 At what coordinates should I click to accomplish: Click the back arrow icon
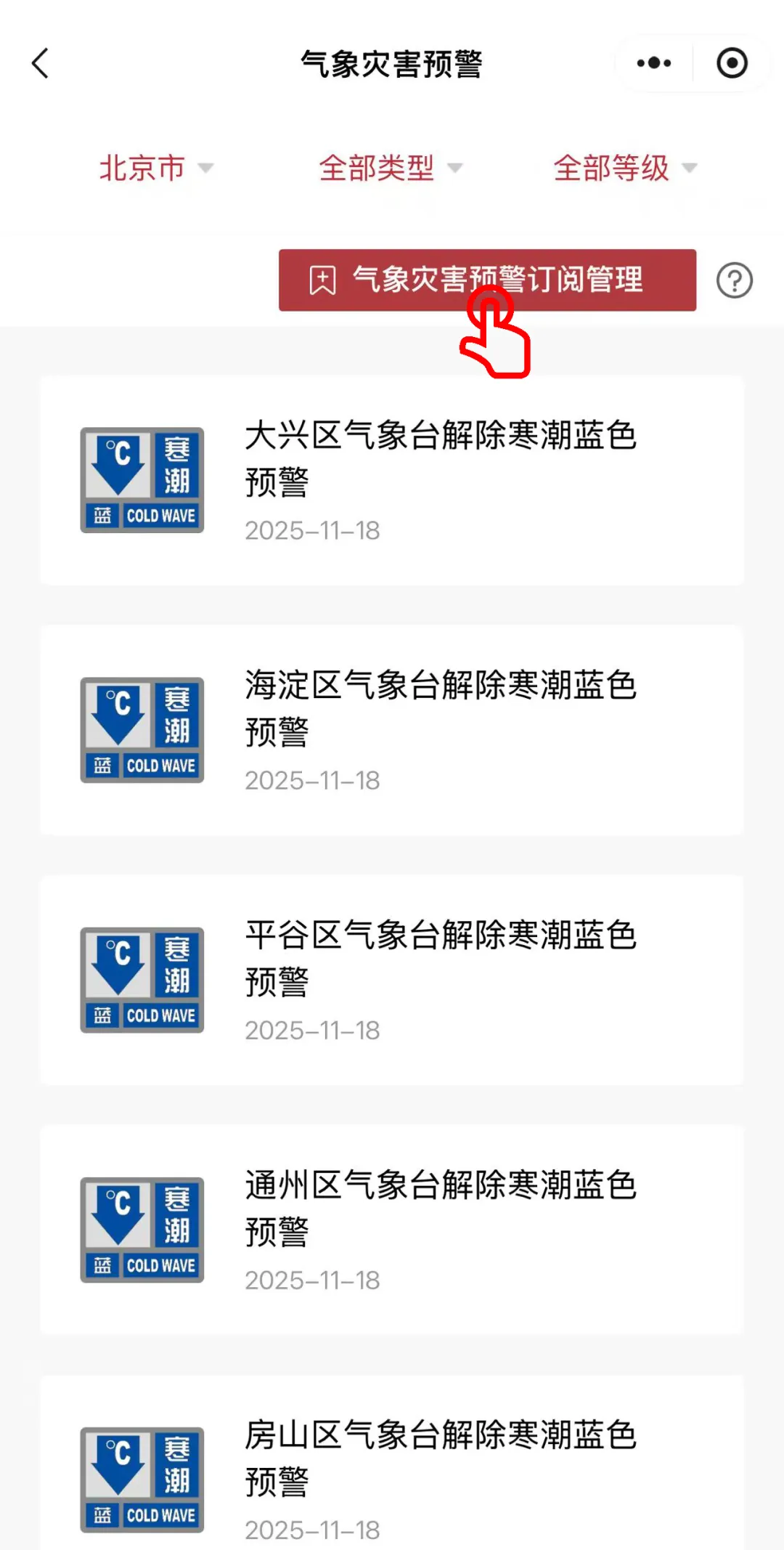click(x=40, y=62)
